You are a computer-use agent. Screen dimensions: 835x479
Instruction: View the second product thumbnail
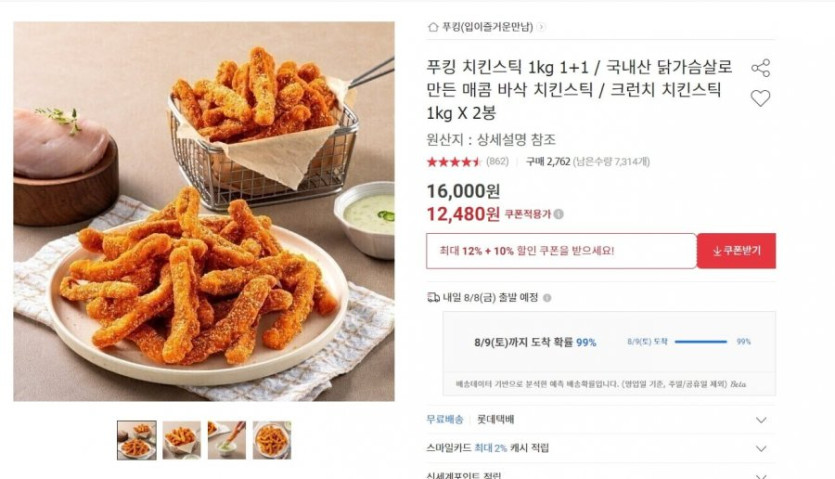(181, 440)
